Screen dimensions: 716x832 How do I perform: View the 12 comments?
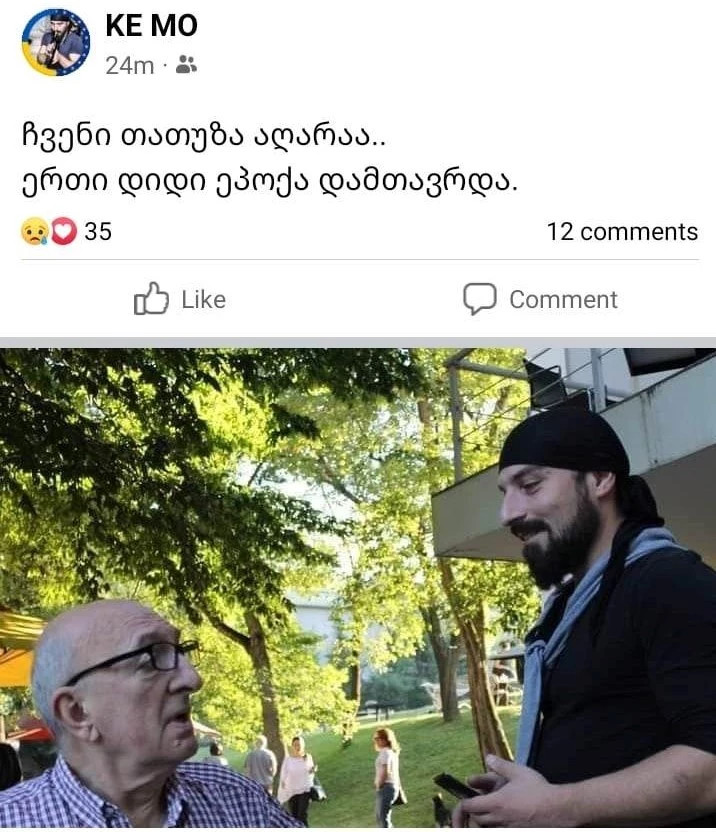tap(621, 232)
